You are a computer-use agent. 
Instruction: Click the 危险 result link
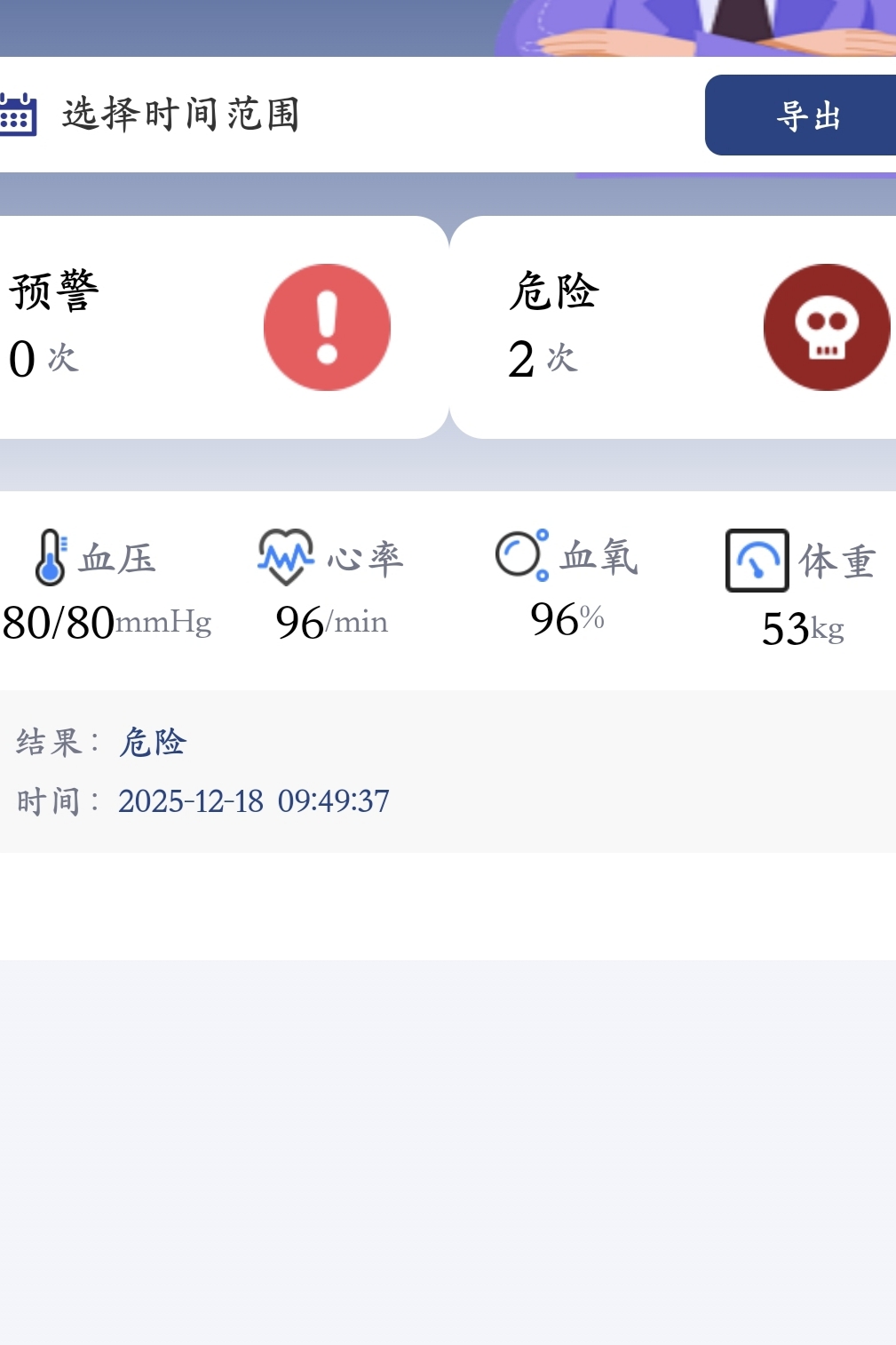coord(153,743)
